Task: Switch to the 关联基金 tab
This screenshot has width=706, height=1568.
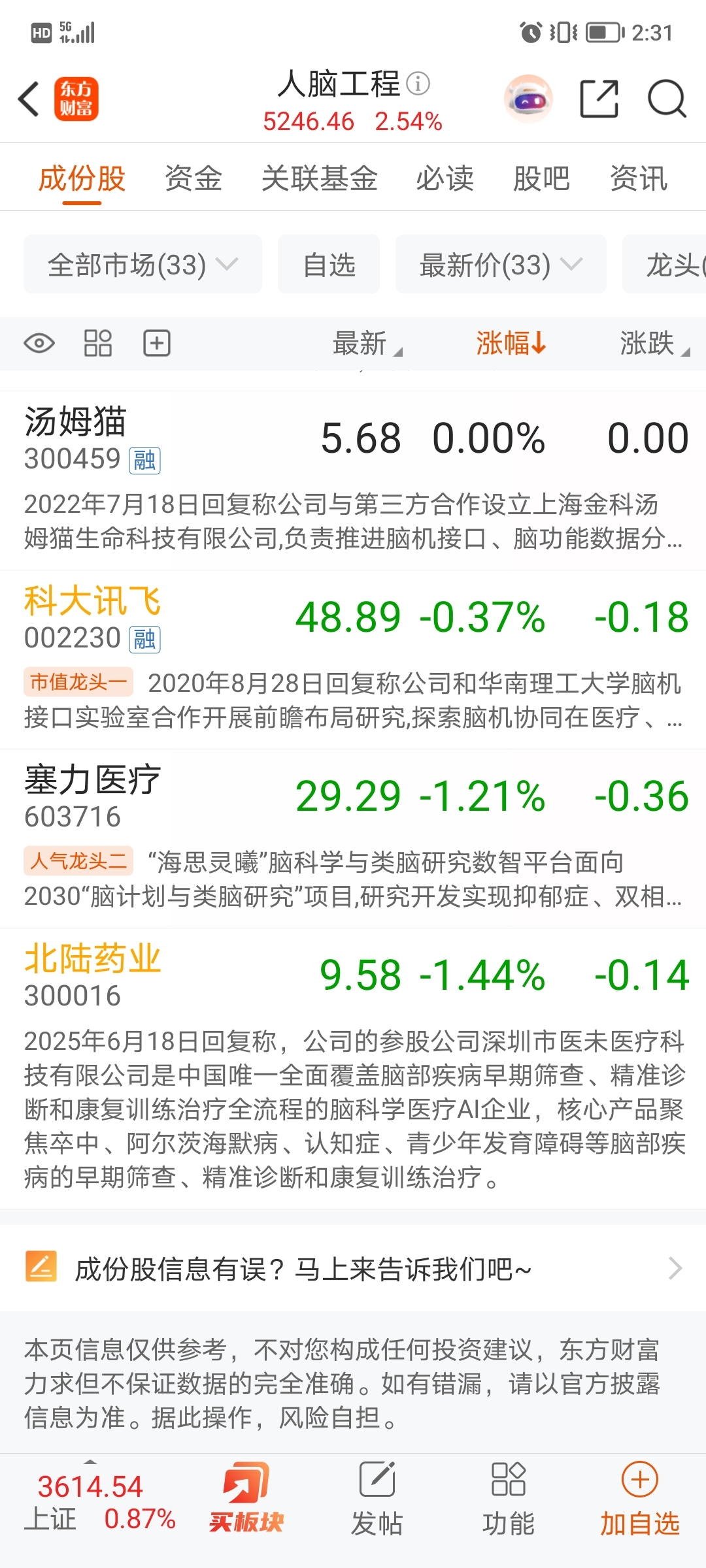Action: click(x=319, y=178)
